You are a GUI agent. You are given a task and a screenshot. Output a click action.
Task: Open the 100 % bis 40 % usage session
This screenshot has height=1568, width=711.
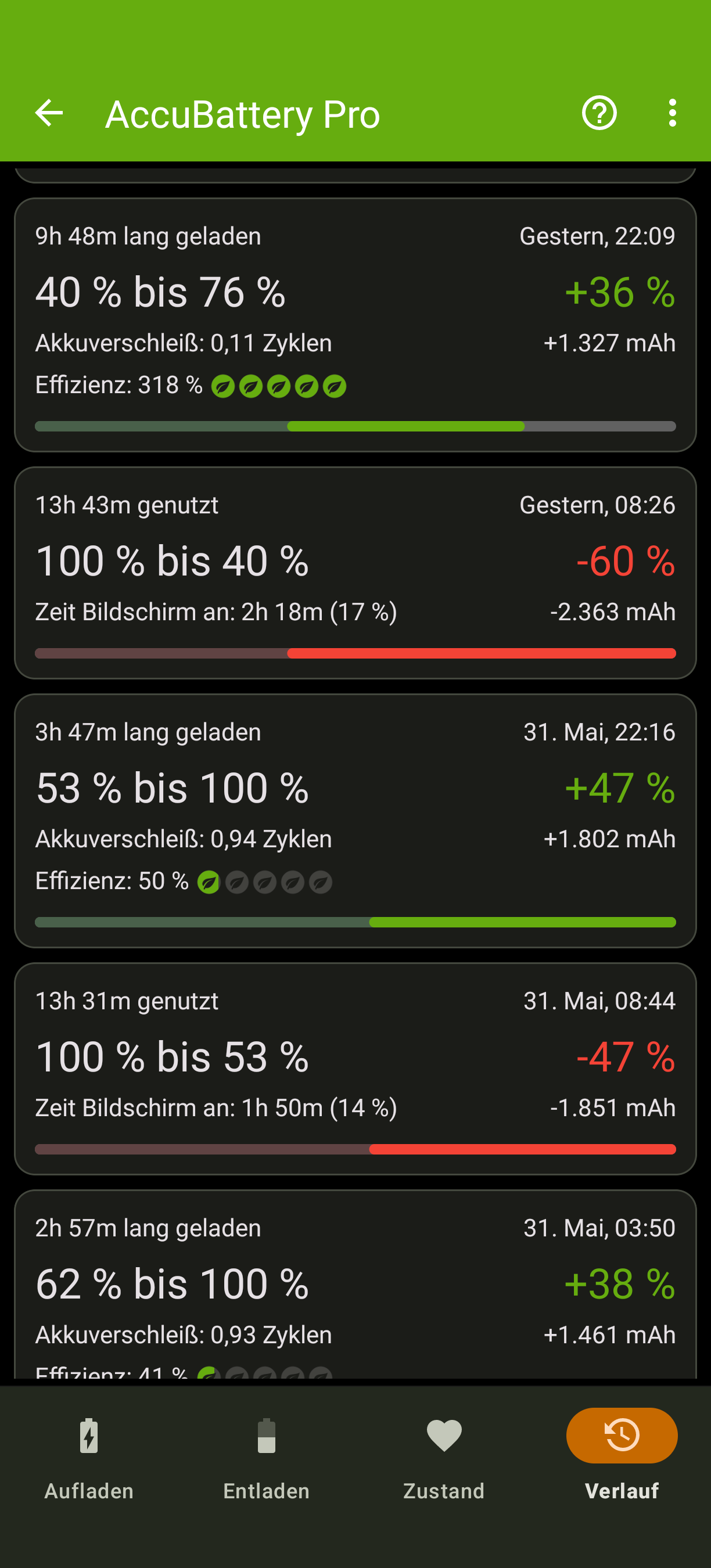click(355, 573)
